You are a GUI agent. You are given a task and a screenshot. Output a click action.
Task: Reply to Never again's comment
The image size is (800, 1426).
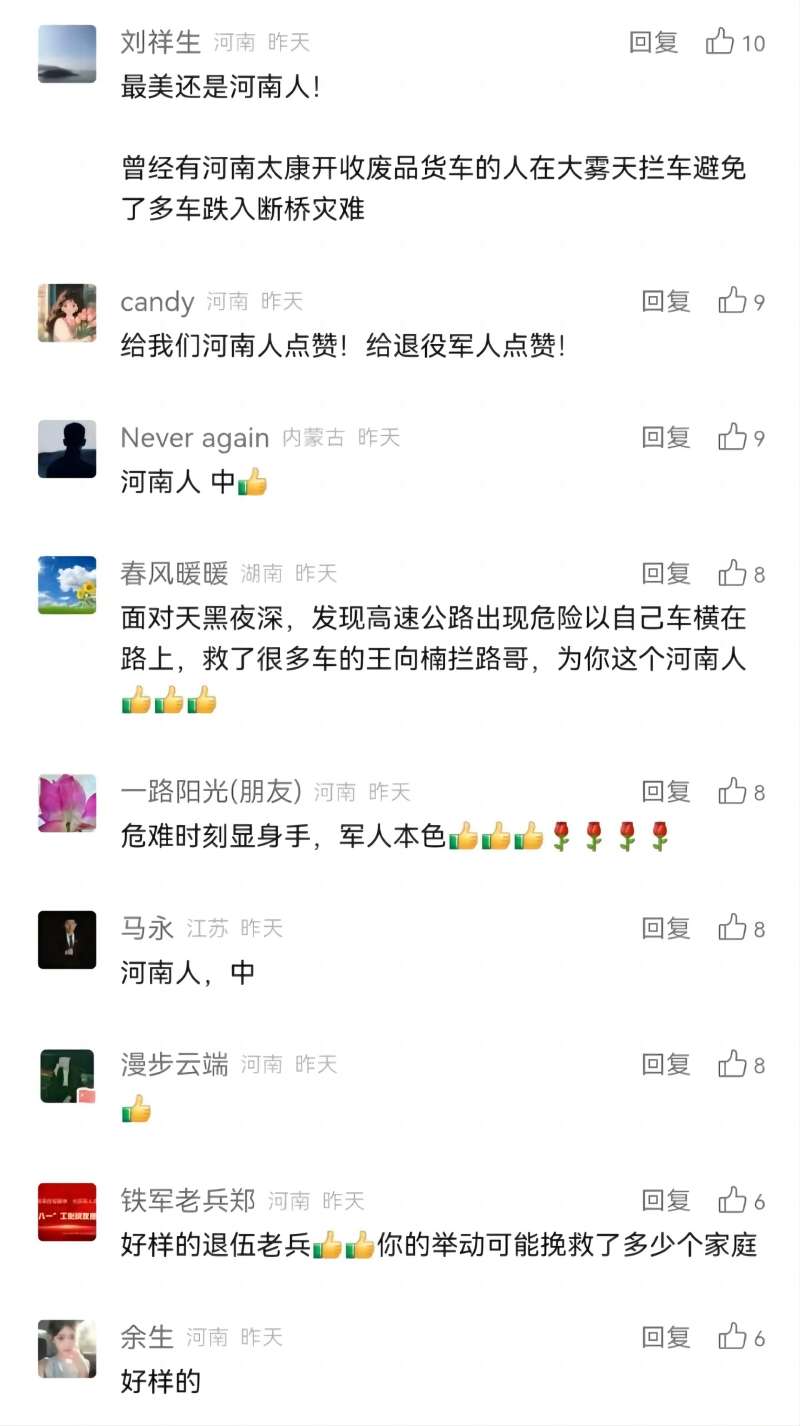666,437
